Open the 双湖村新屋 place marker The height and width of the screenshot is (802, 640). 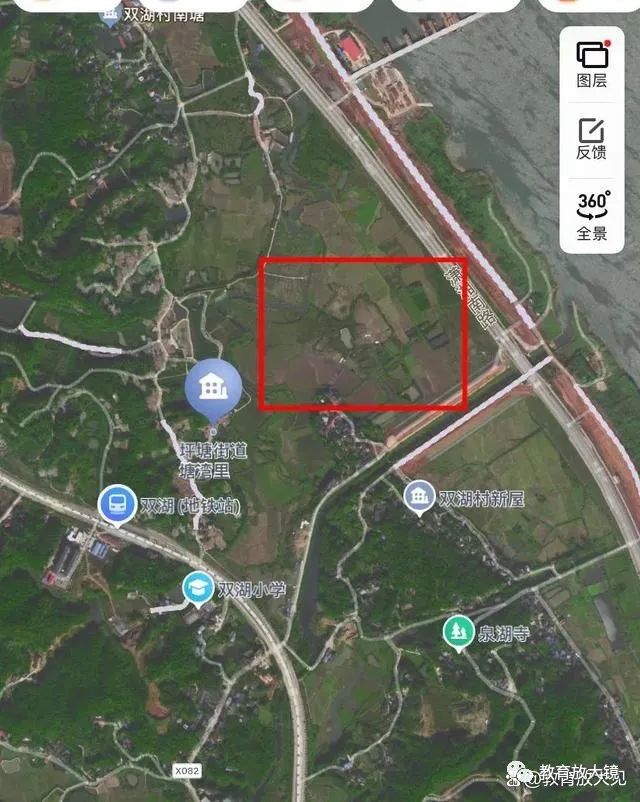click(418, 496)
